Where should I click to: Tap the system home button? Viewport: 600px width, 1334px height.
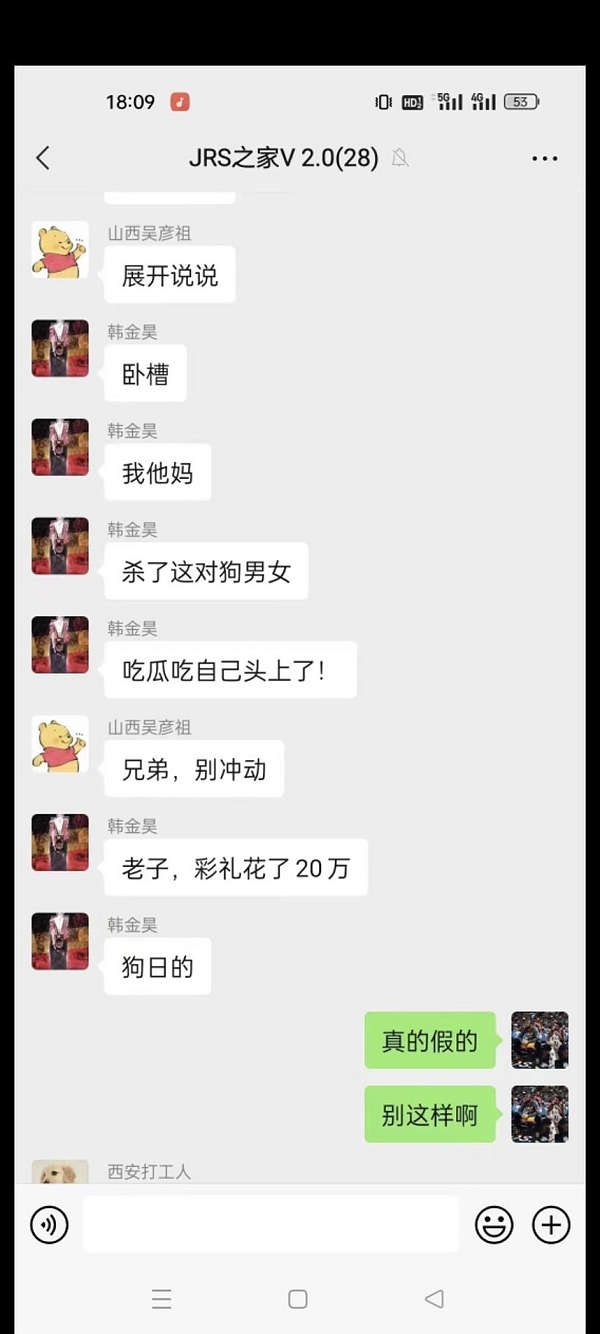tap(297, 1299)
